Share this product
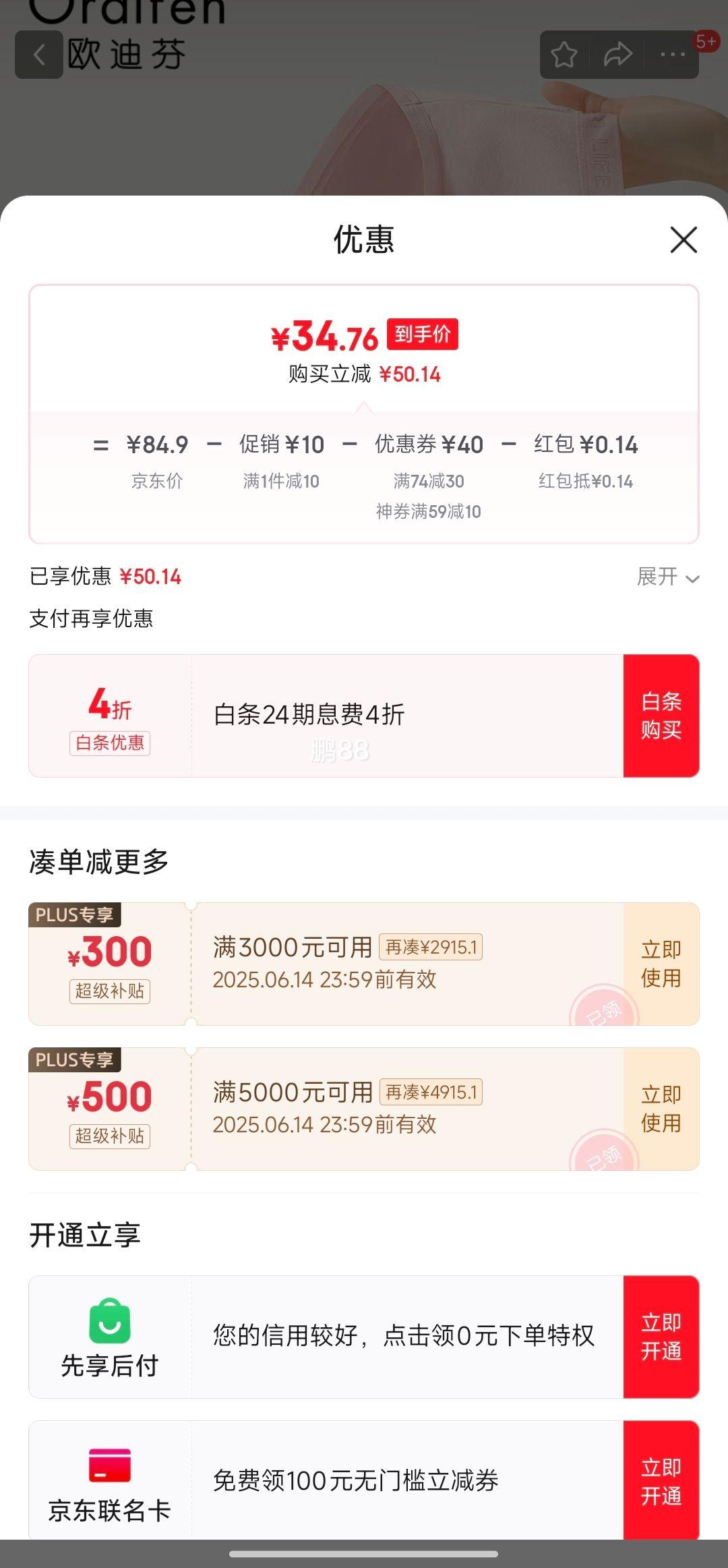This screenshot has height=1568, width=728. [x=617, y=55]
